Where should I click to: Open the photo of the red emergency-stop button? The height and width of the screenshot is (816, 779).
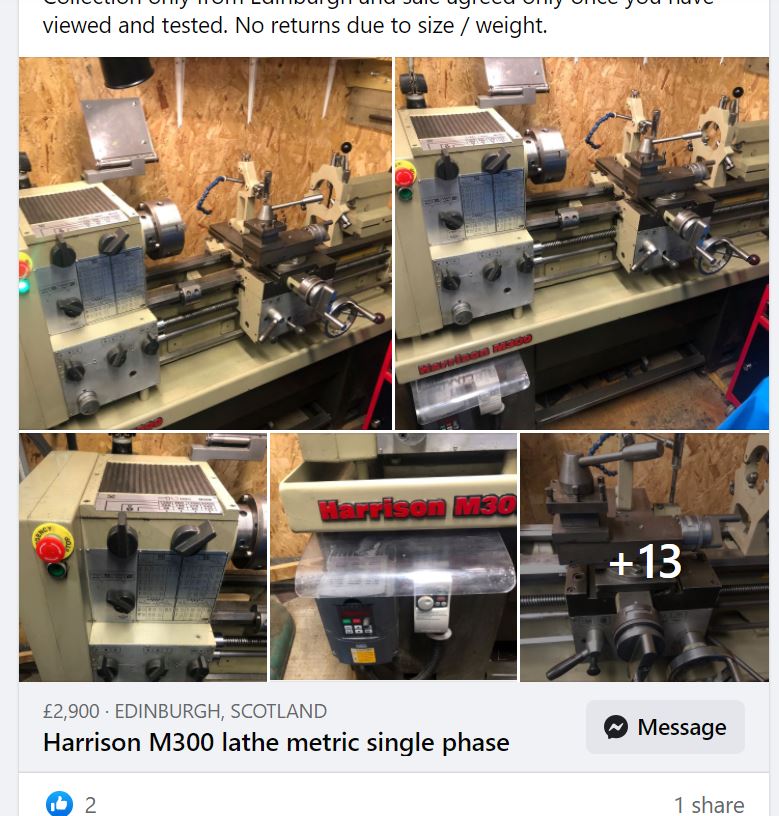143,557
